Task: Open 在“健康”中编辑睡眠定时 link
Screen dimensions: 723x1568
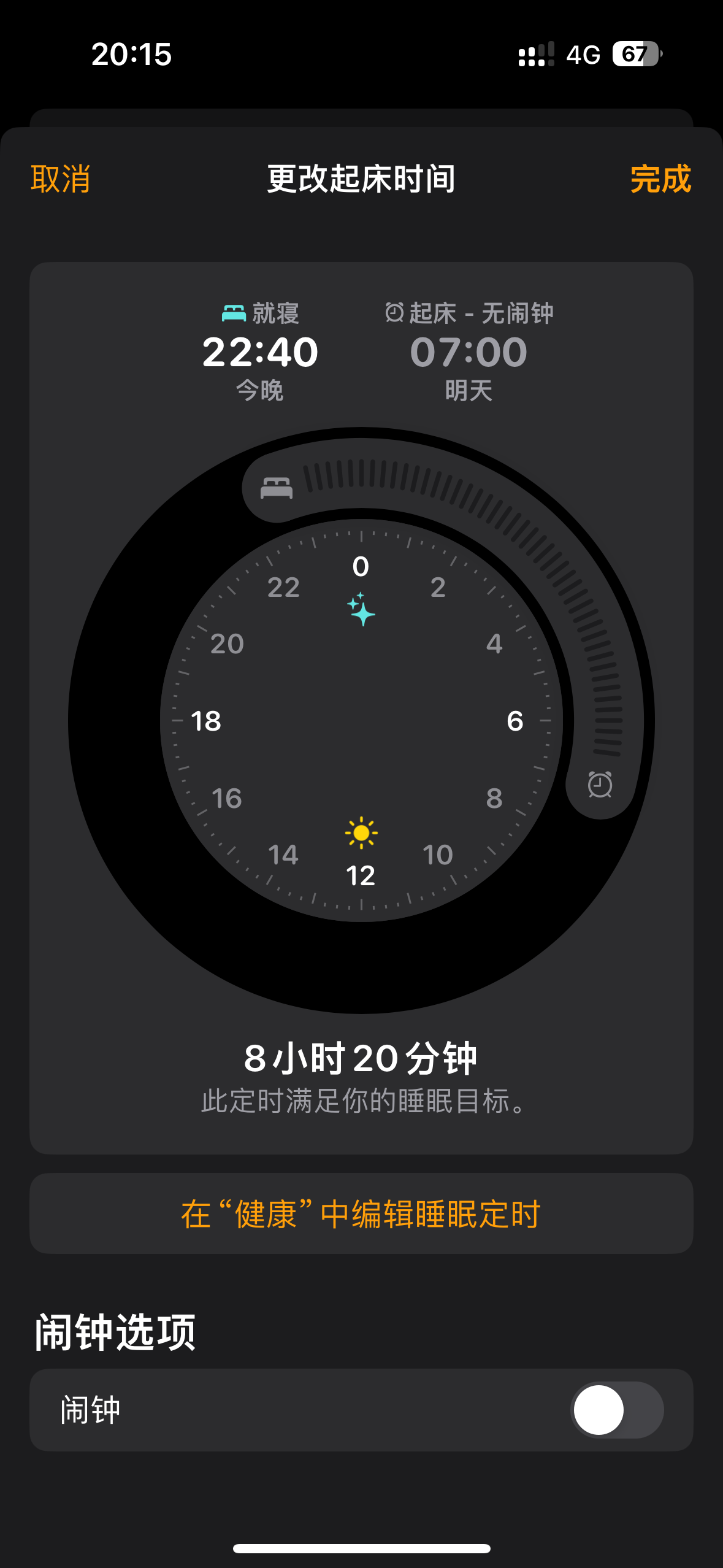Action: click(361, 1213)
